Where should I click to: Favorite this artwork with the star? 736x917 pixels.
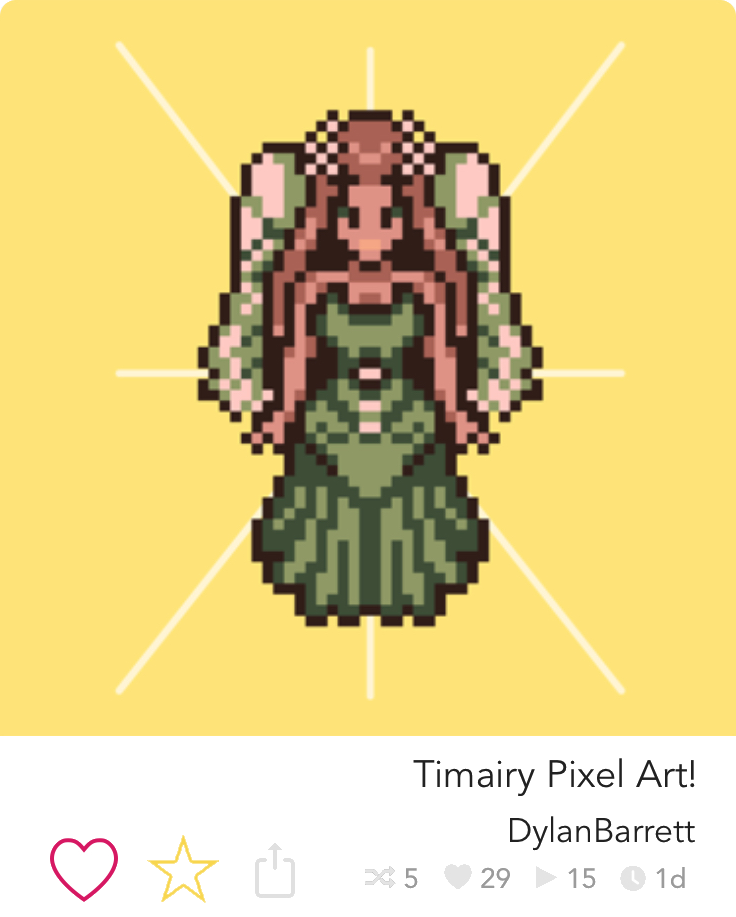183,870
